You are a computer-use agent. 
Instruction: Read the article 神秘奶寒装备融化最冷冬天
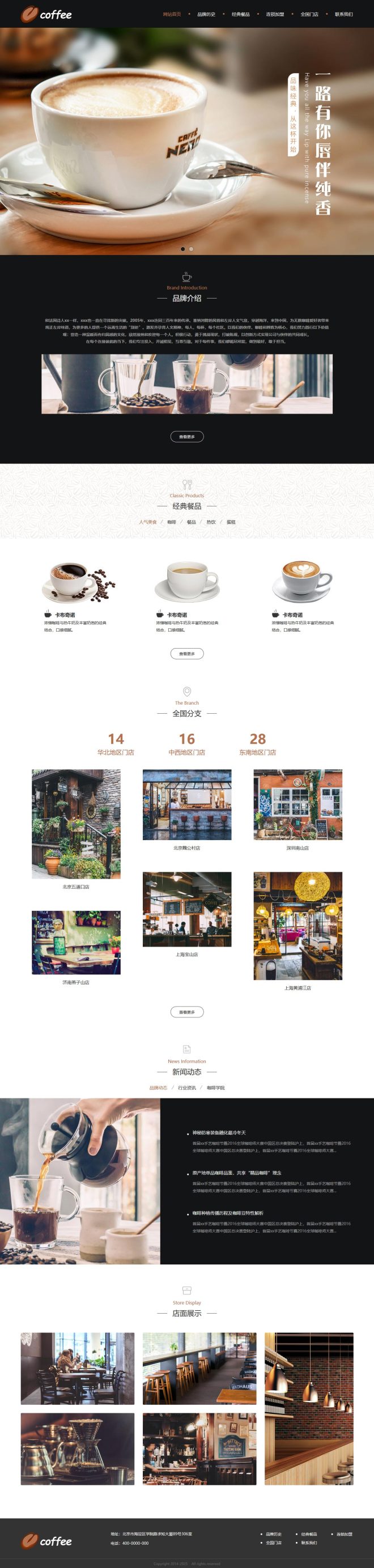(x=219, y=1133)
